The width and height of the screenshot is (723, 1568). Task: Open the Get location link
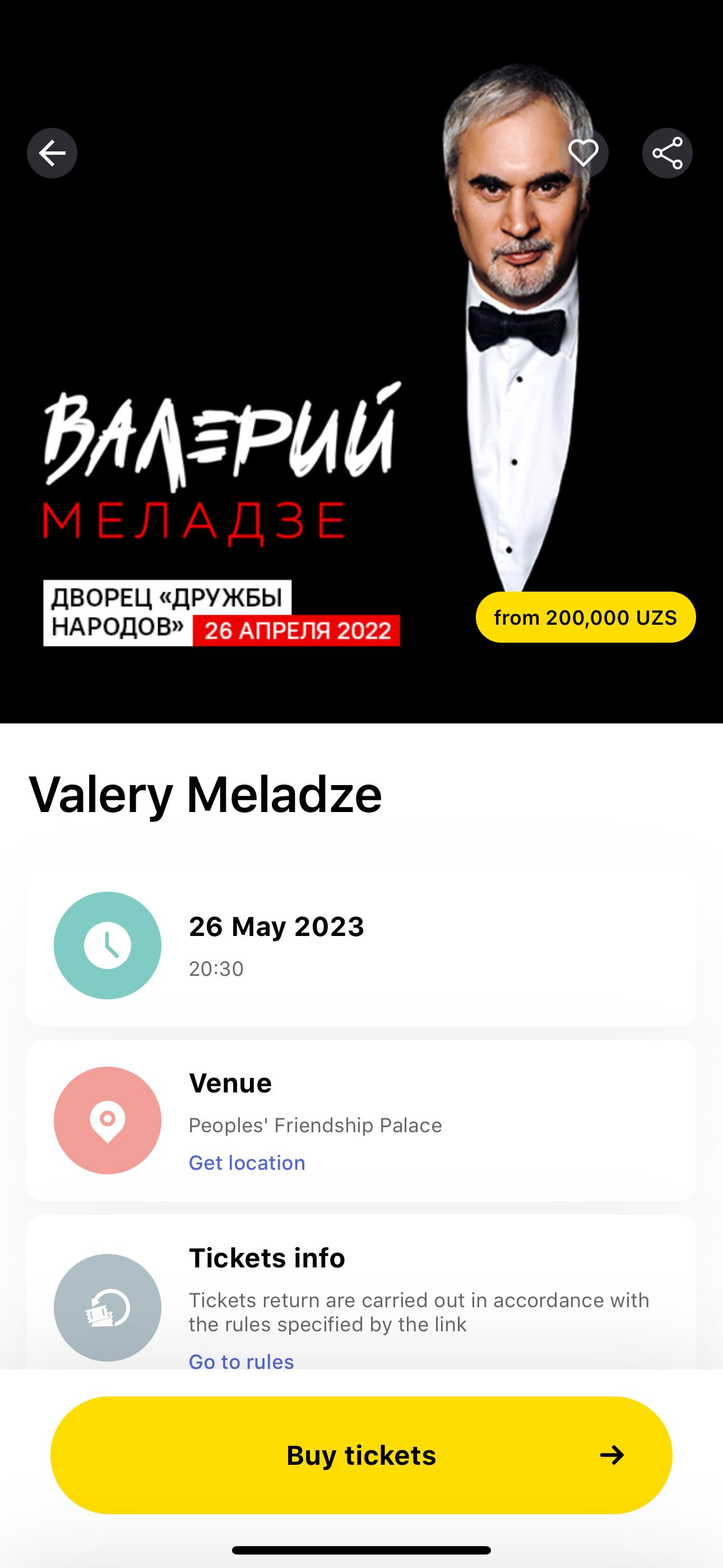click(247, 1163)
